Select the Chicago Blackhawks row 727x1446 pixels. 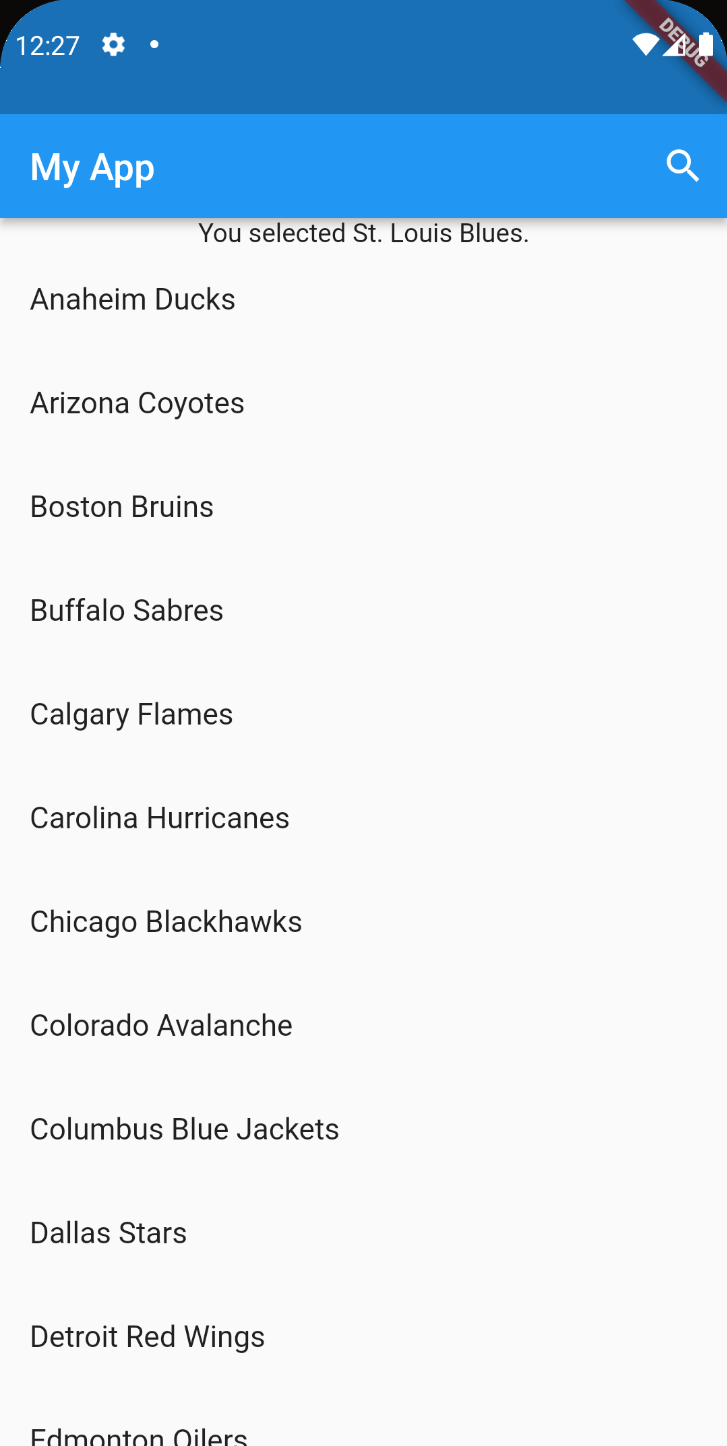166,922
